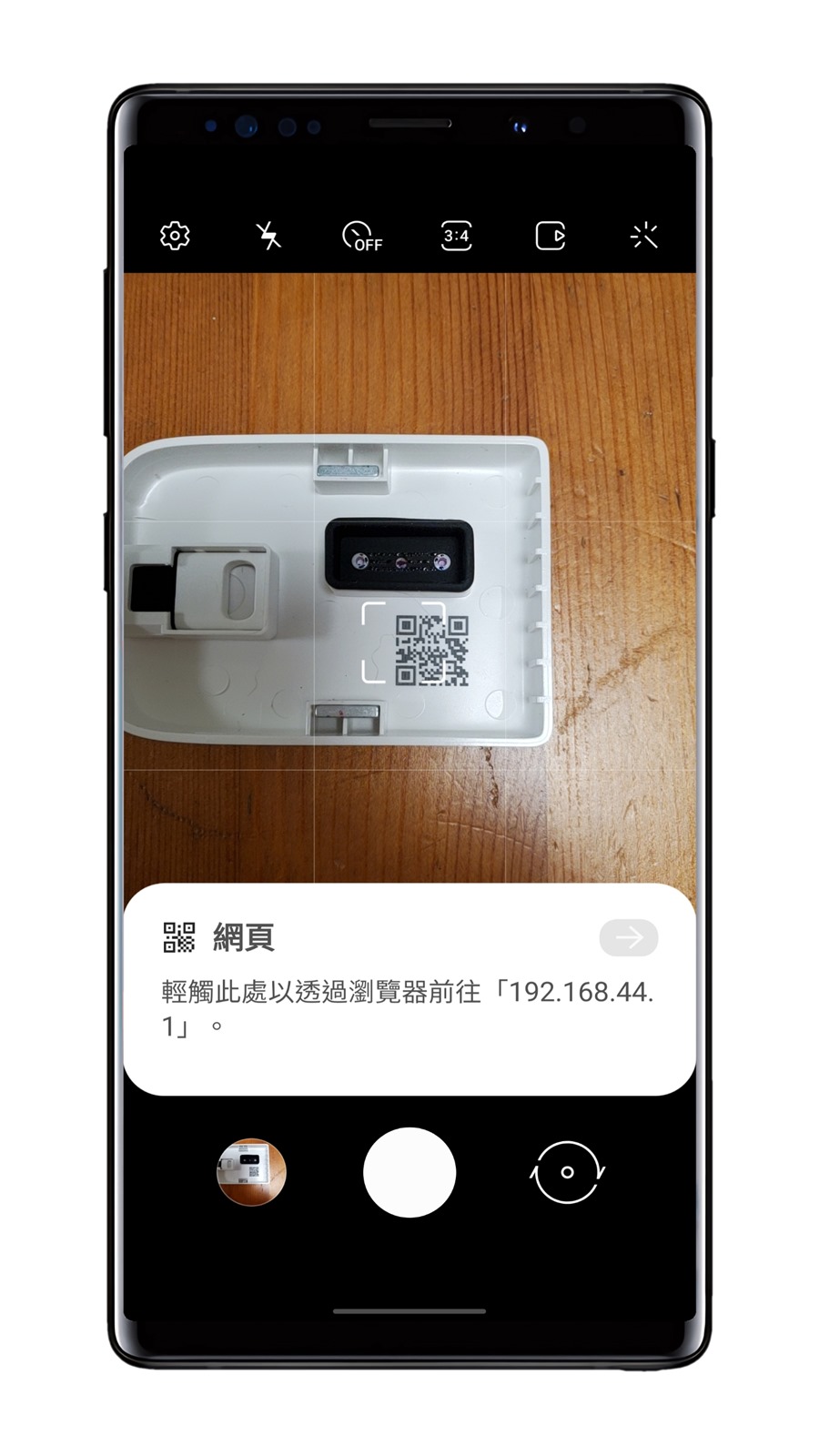Image resolution: width=819 pixels, height=1456 pixels.
Task: Open the camera effects/filters icon
Action: 643,236
